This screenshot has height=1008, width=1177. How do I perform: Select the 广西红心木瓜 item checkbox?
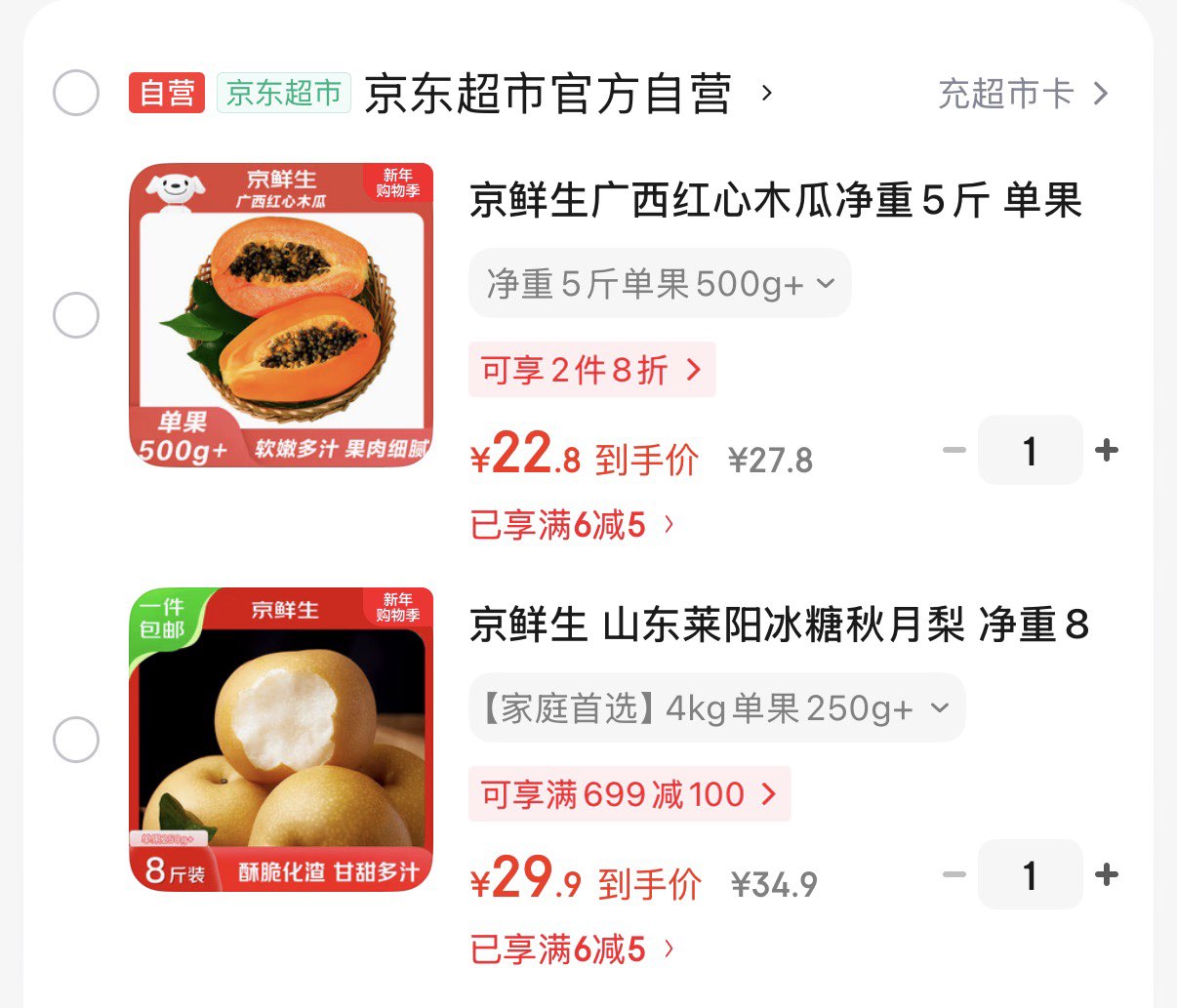click(76, 315)
